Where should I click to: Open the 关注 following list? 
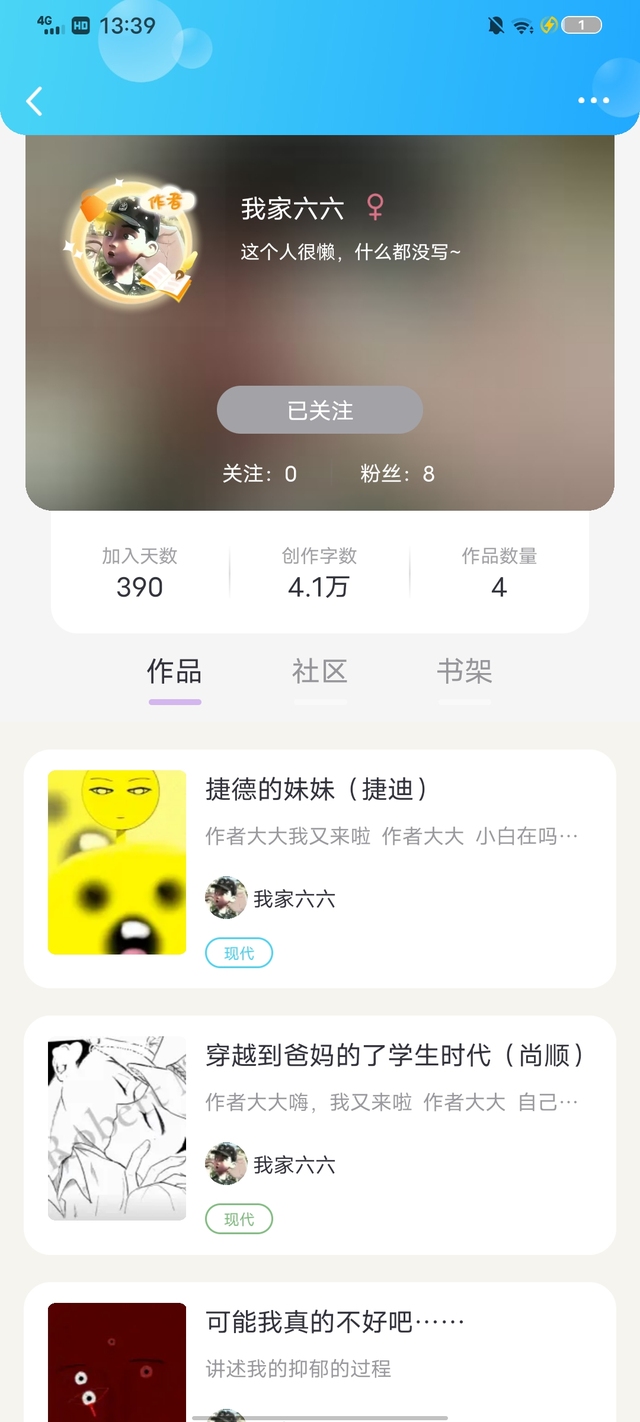[x=260, y=474]
